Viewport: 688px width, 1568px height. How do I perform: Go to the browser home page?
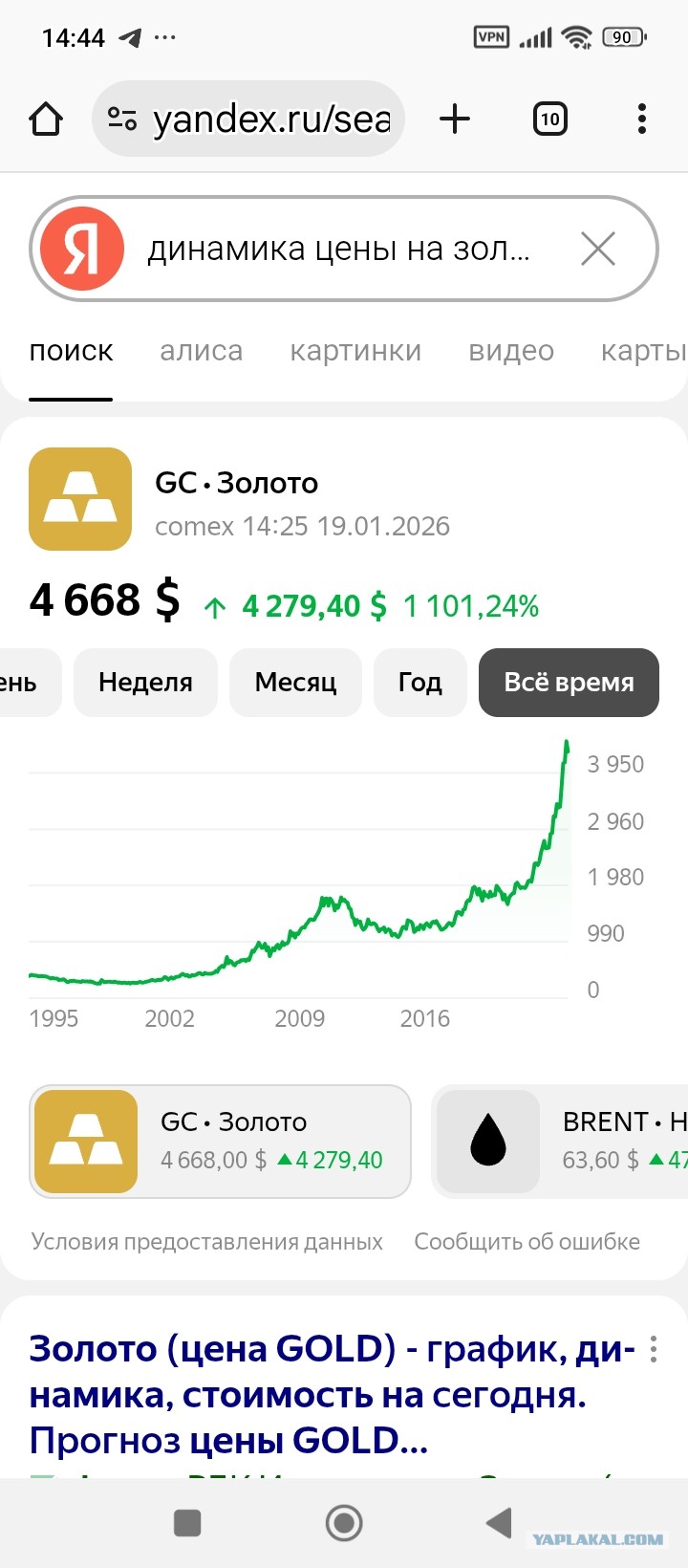click(46, 120)
